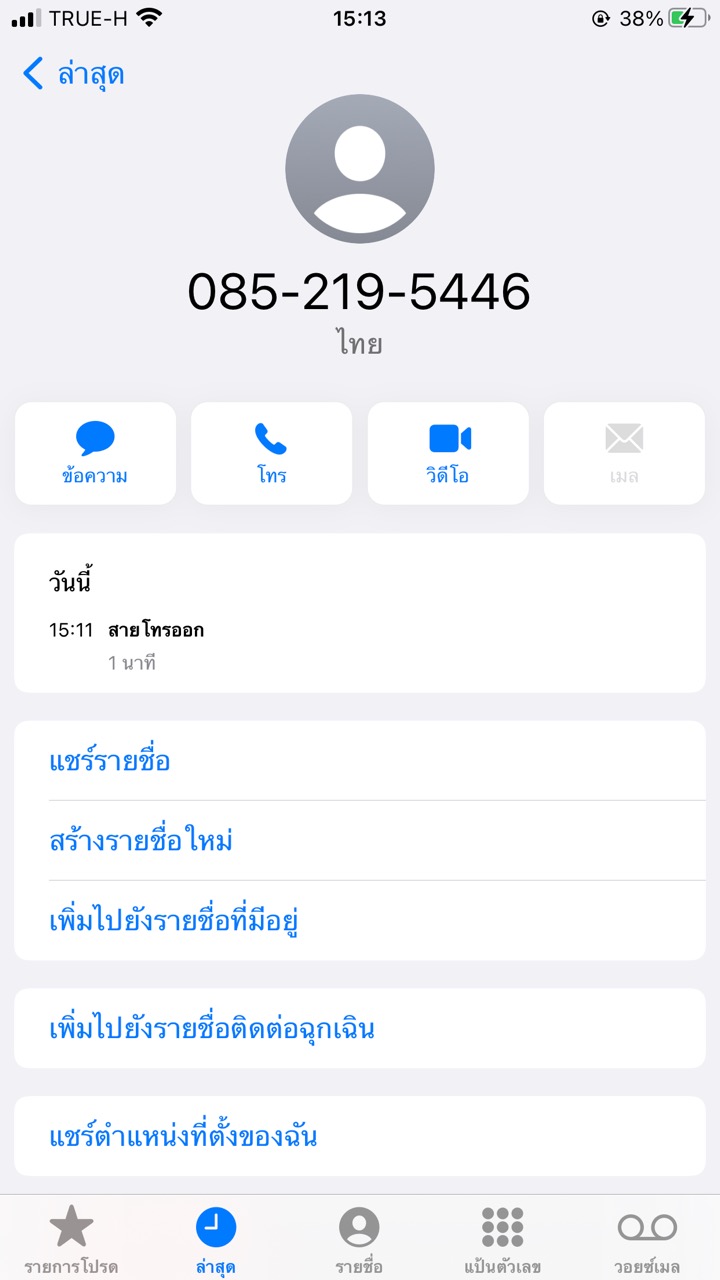Viewport: 720px width, 1280px height.
Task: Go back to ล่าสุด list
Action: click(74, 74)
